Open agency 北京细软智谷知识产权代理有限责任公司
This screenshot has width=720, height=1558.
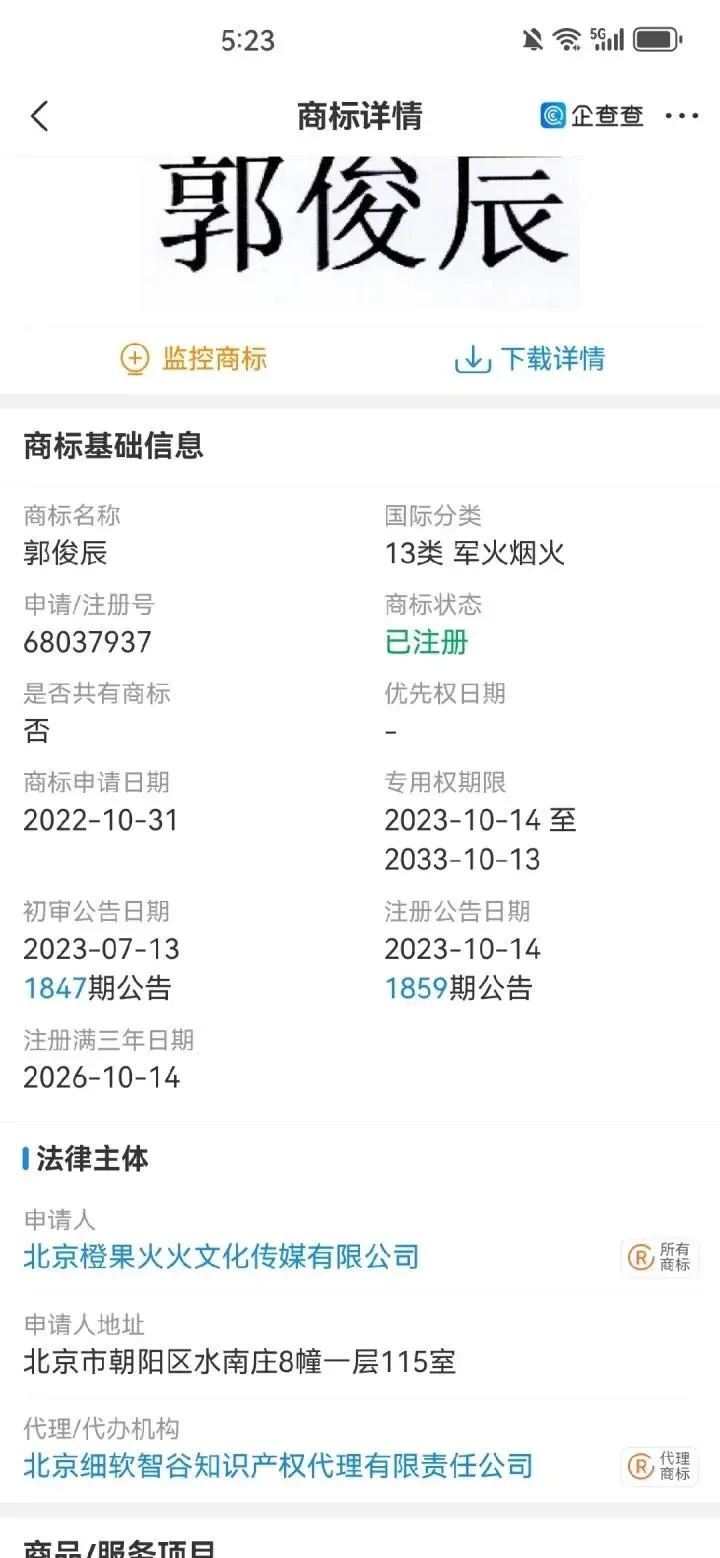tap(278, 1468)
